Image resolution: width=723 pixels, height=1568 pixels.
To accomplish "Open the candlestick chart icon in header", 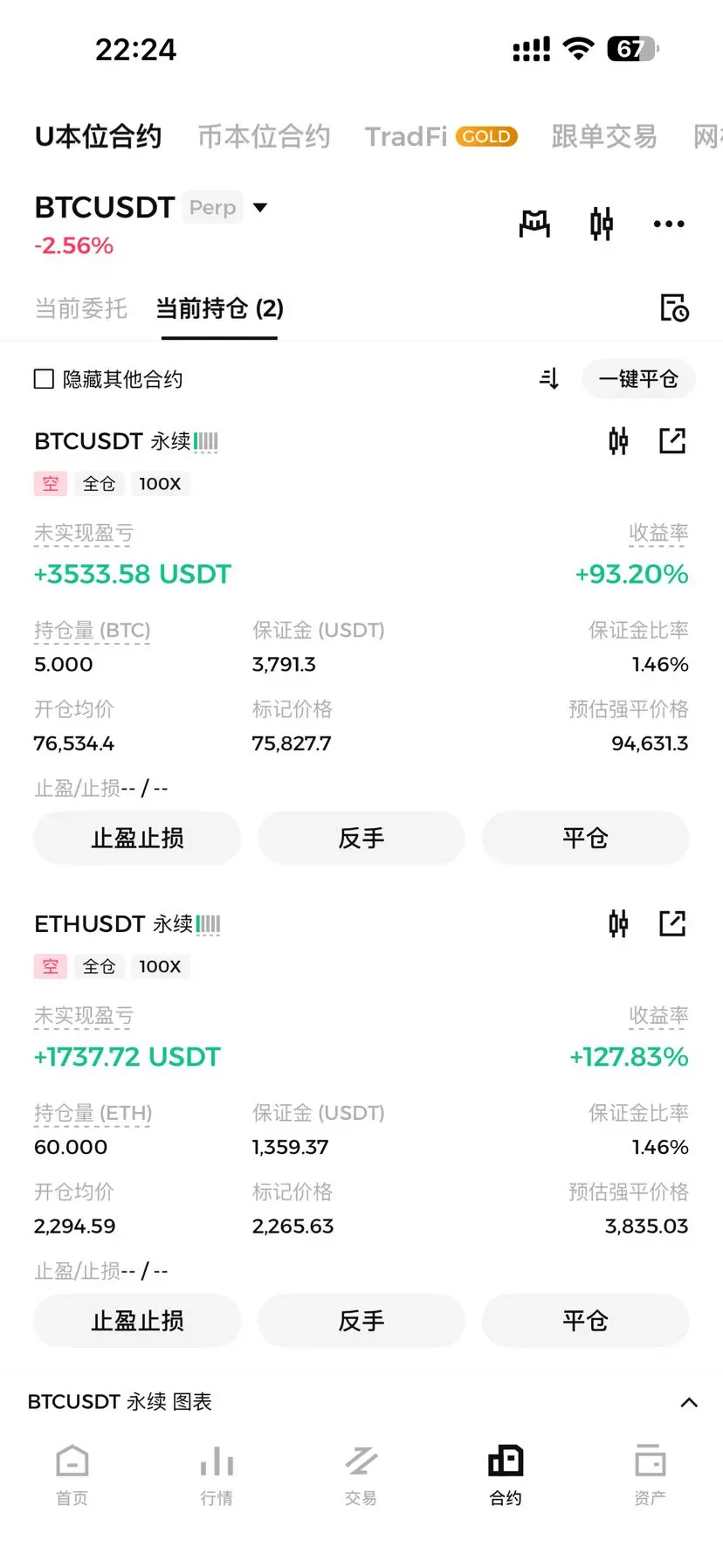I will (602, 224).
